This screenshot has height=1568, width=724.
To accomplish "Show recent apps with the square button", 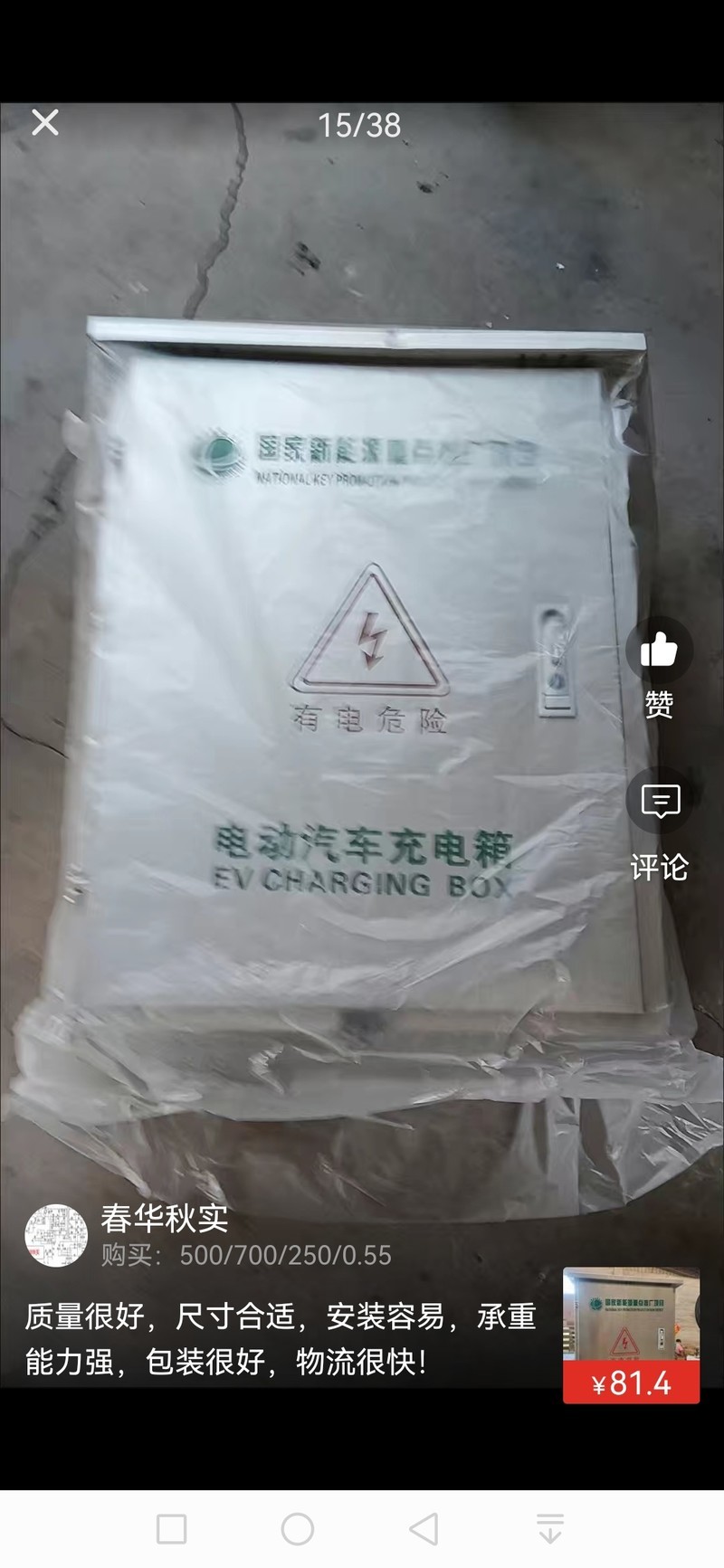I will pos(172,1529).
